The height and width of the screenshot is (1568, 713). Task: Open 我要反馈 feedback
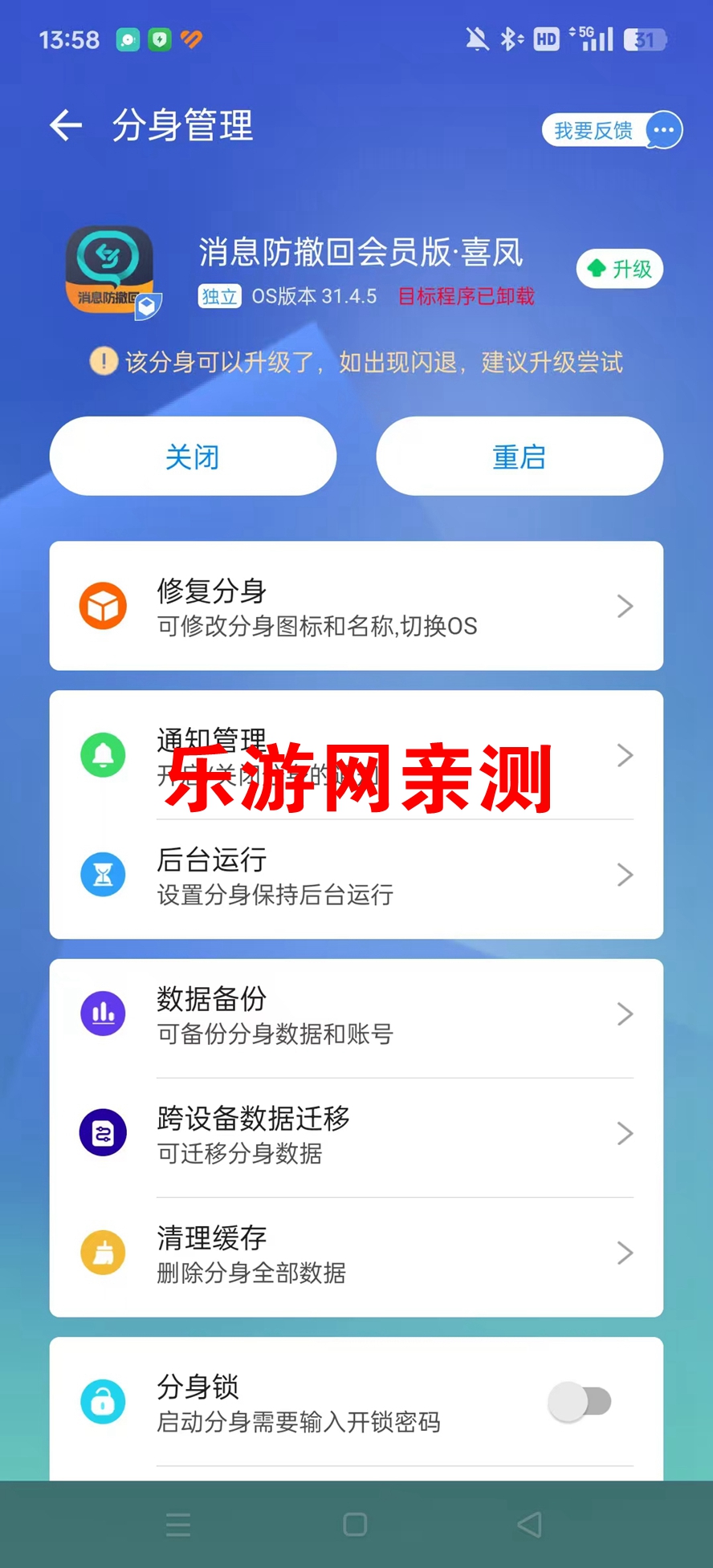pyautogui.click(x=612, y=130)
